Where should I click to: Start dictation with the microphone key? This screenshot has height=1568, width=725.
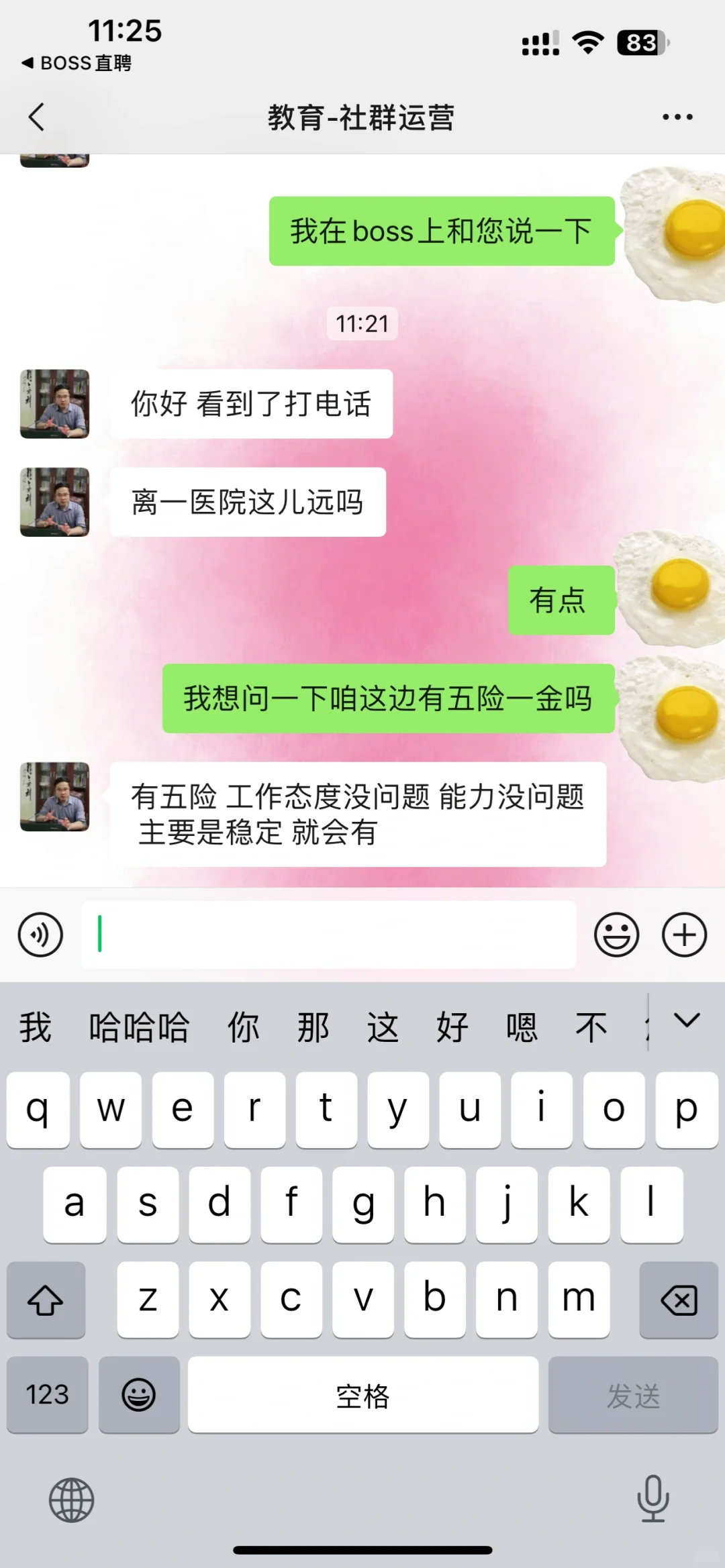[652, 1498]
